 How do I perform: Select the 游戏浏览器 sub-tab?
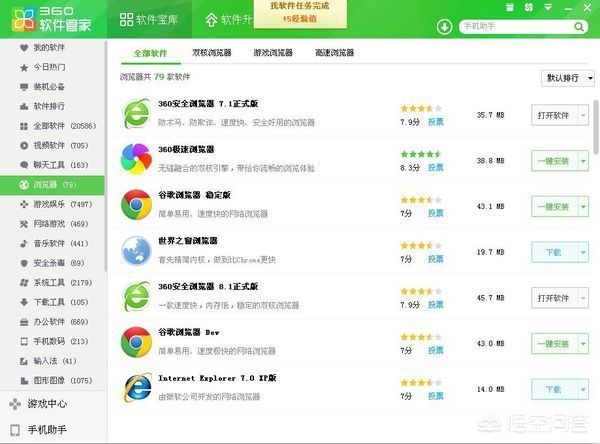[x=271, y=52]
